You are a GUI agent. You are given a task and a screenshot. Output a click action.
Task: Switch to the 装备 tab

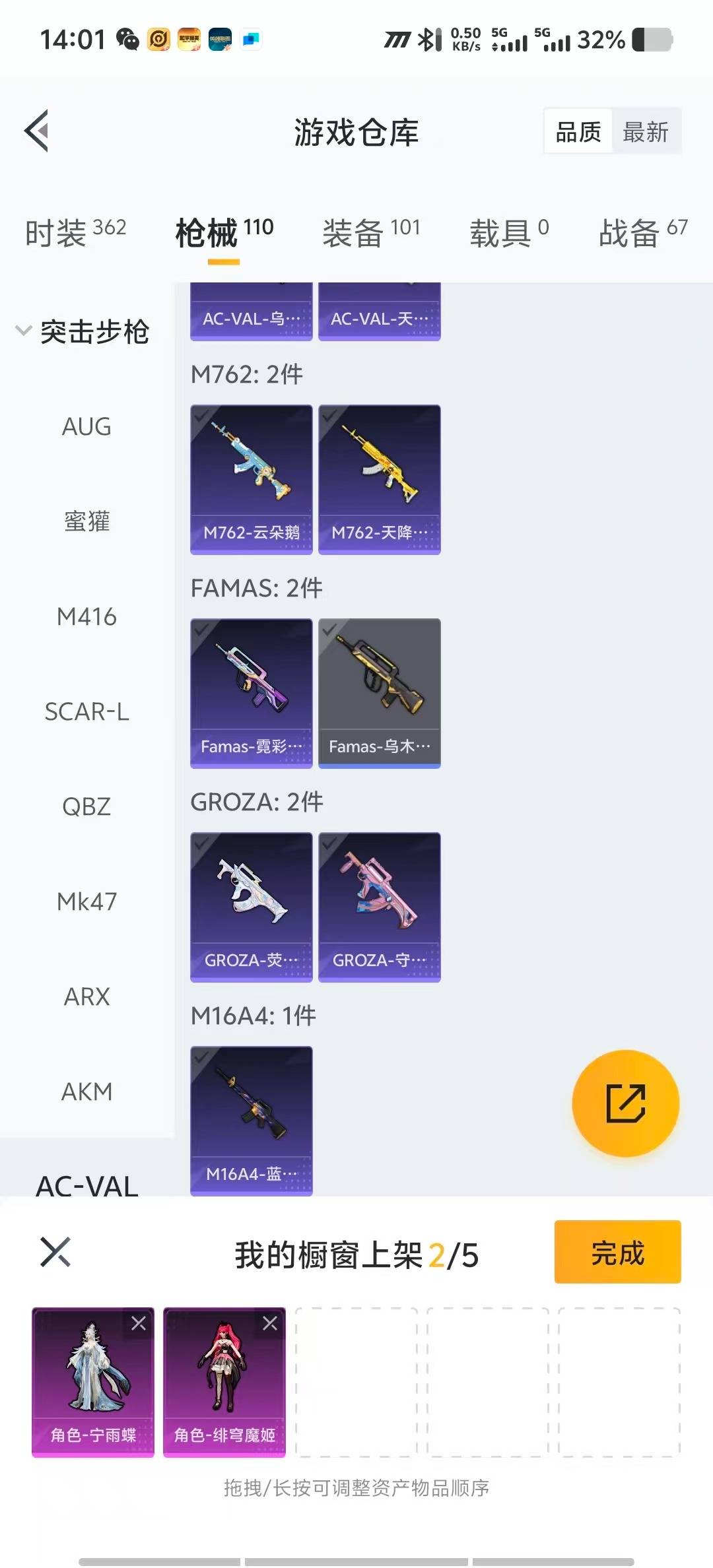pos(370,232)
